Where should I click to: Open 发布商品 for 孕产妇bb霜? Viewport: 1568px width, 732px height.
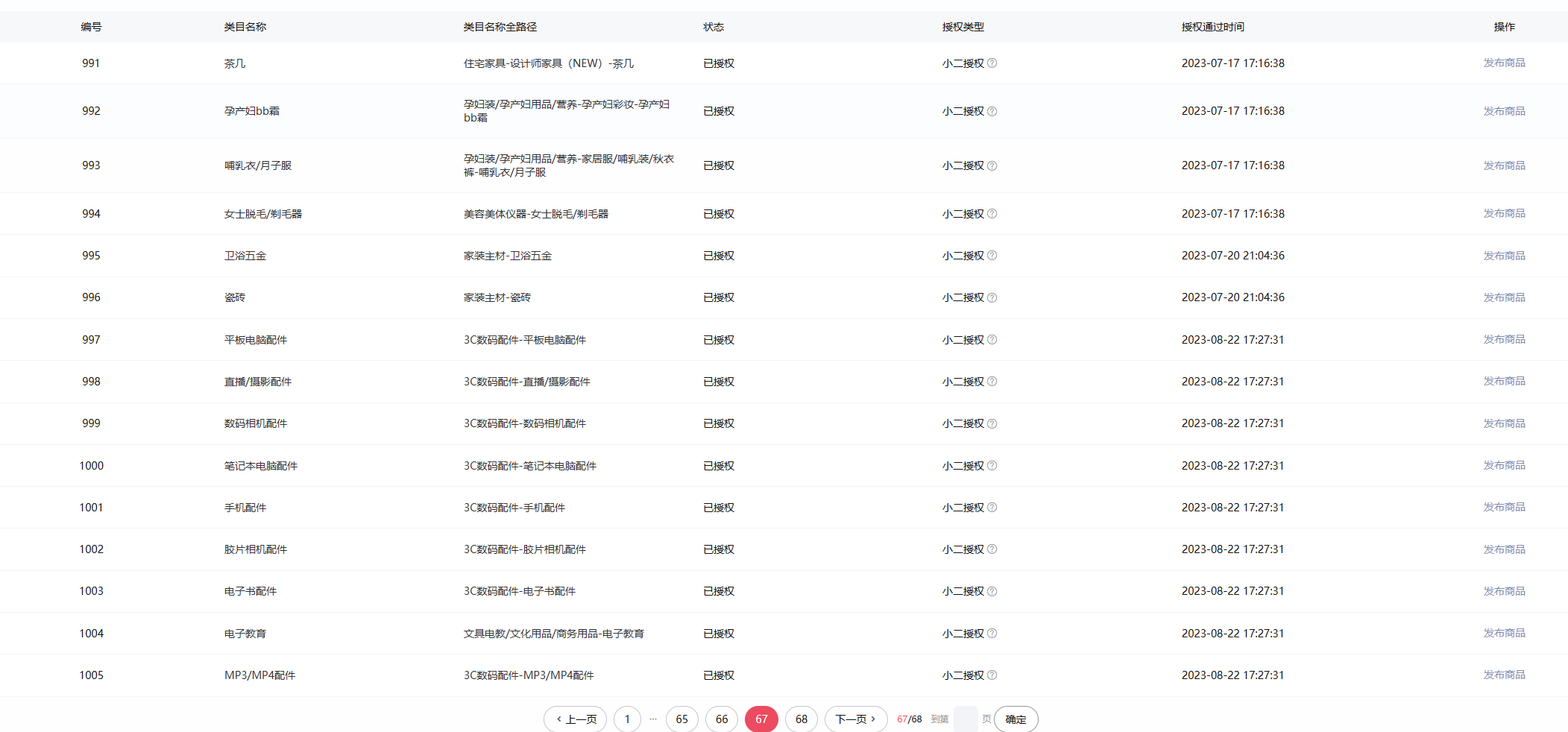click(1503, 111)
